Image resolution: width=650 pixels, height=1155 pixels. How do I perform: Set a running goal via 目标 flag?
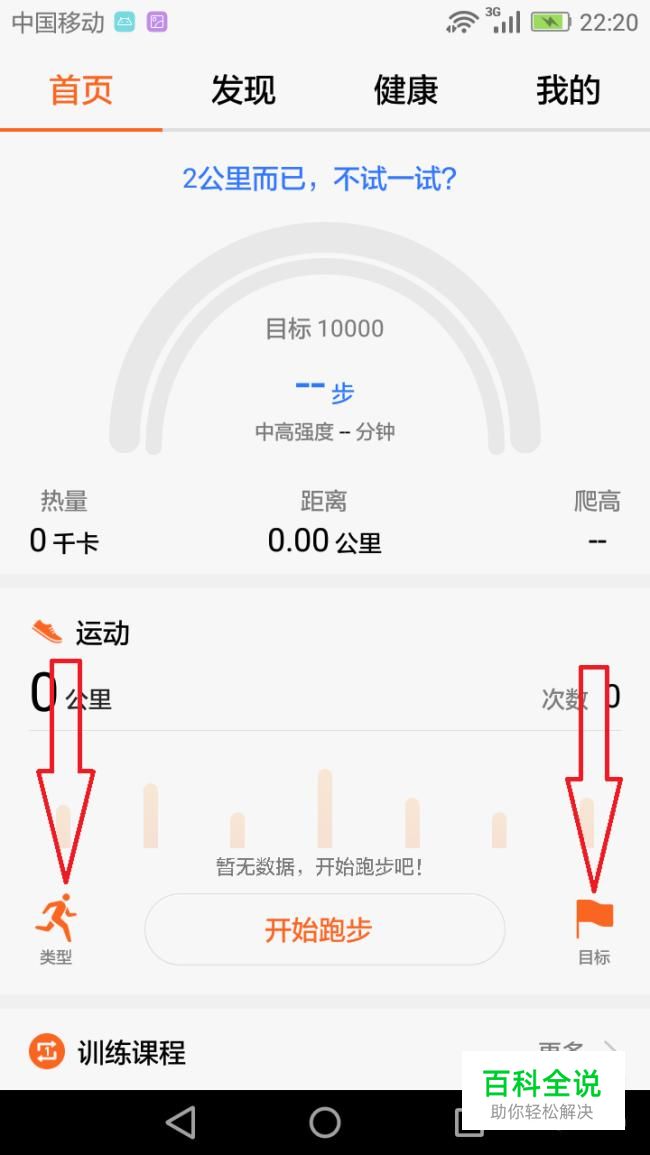coord(594,928)
